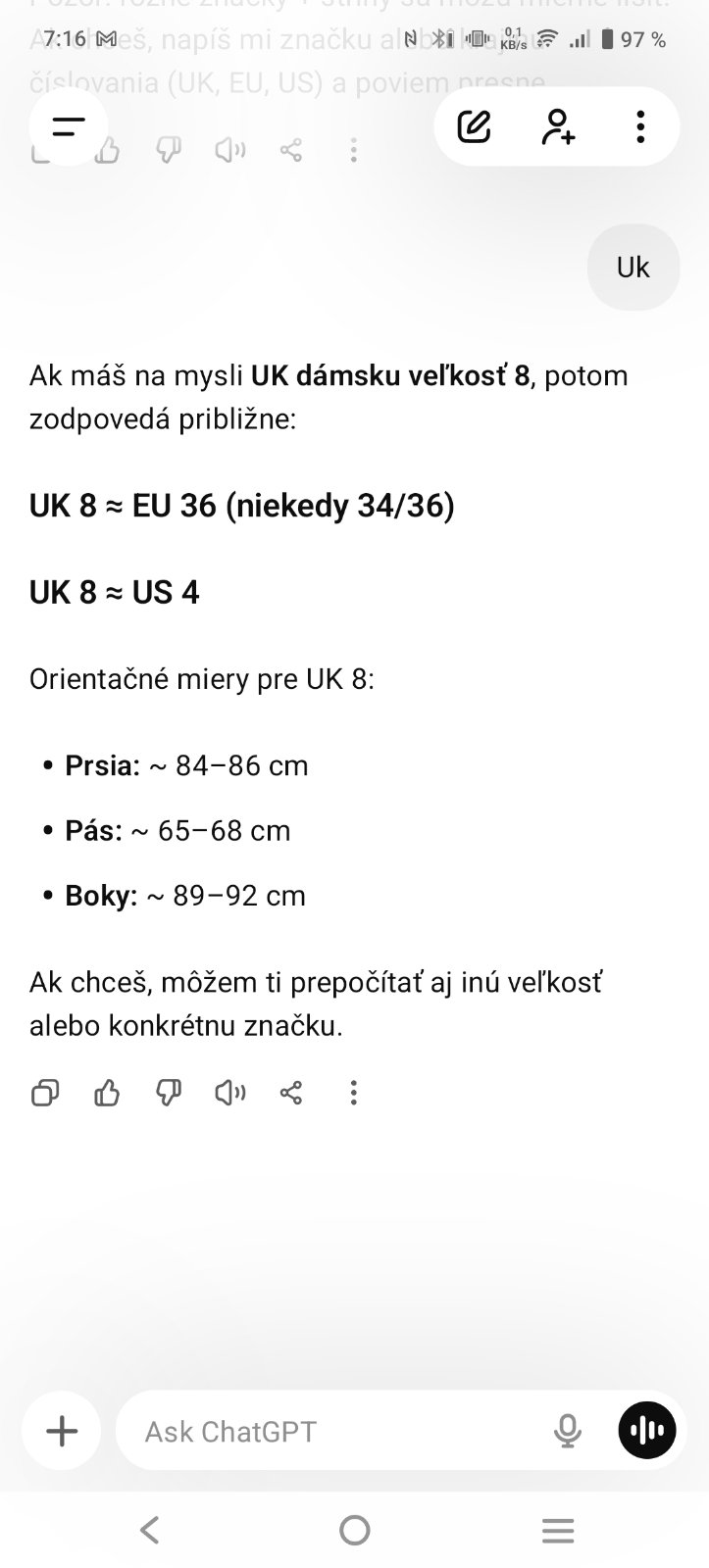Viewport: 709px width, 1568px height.
Task: Open recent apps
Action: point(557,1530)
